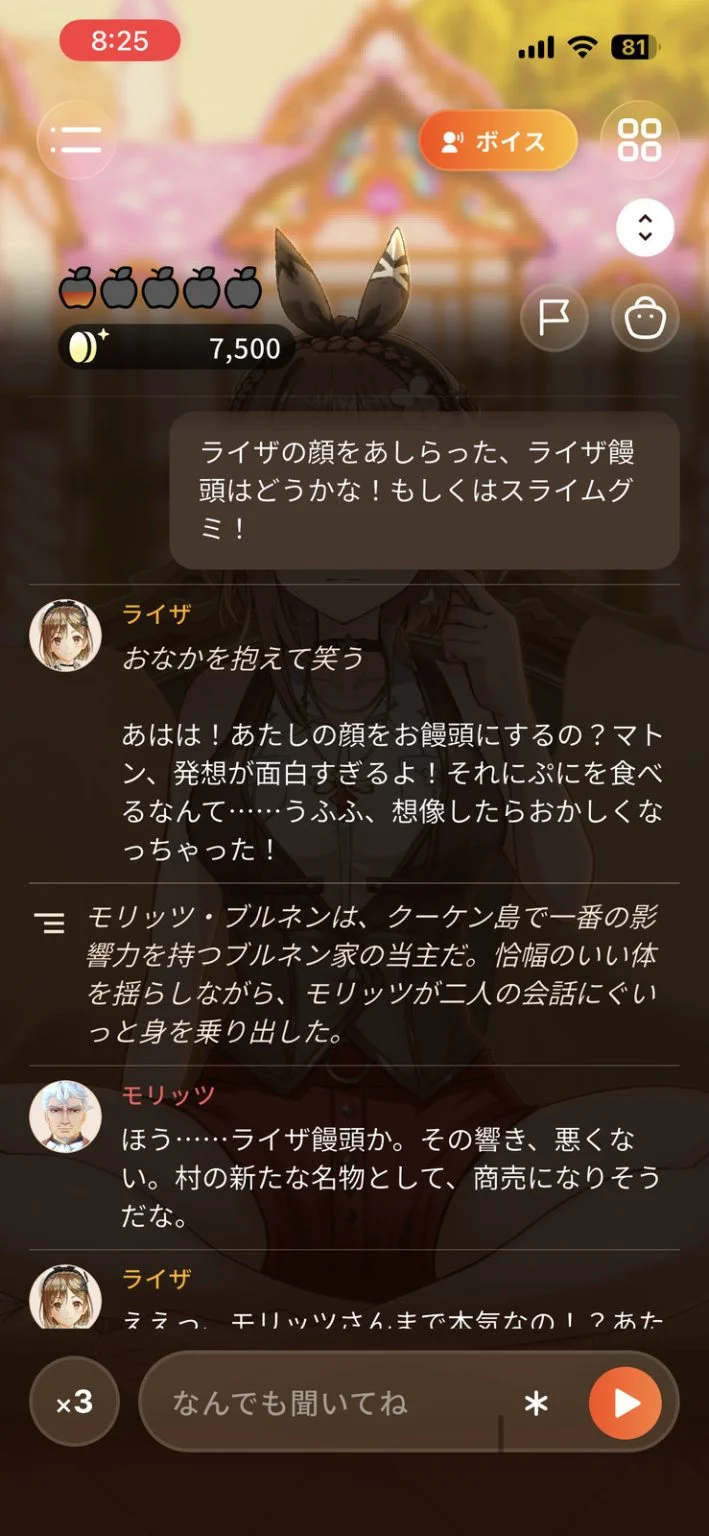Screen dimensions: 709x1536
Task: Tap Moritz's avatar in the chat
Action: (x=65, y=1117)
